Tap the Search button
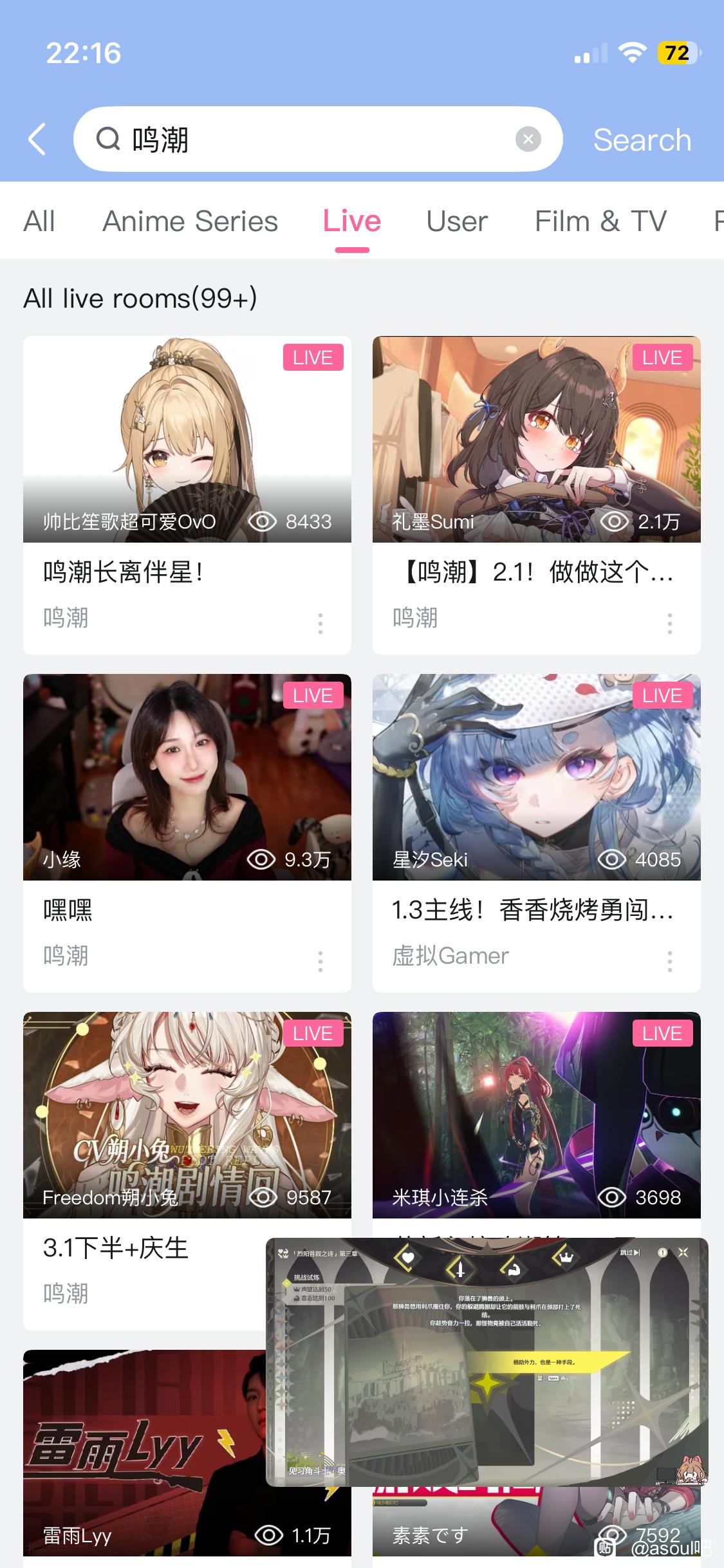 [642, 140]
